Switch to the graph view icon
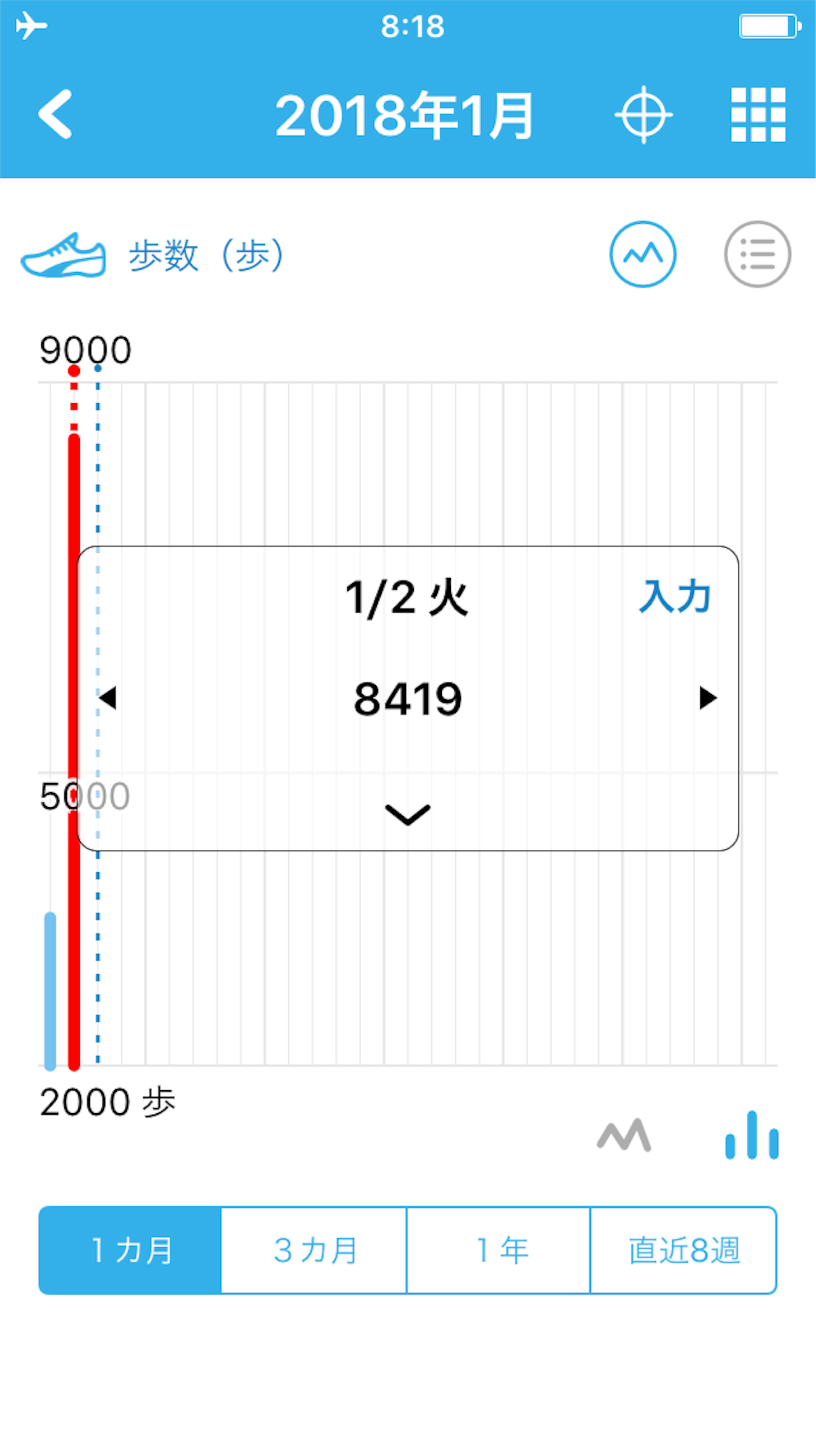This screenshot has width=816, height=1448. [643, 254]
